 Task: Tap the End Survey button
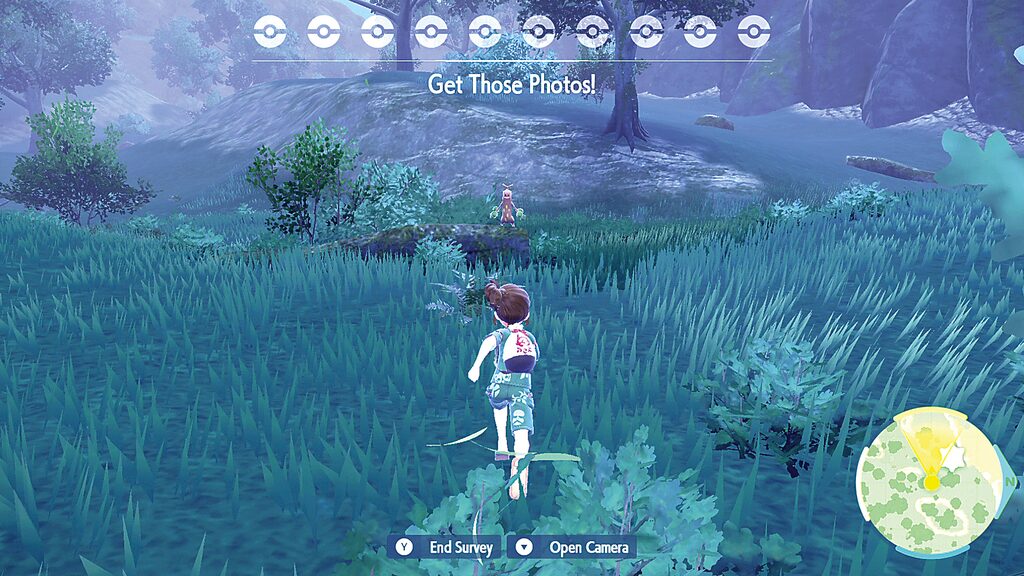tap(446, 547)
